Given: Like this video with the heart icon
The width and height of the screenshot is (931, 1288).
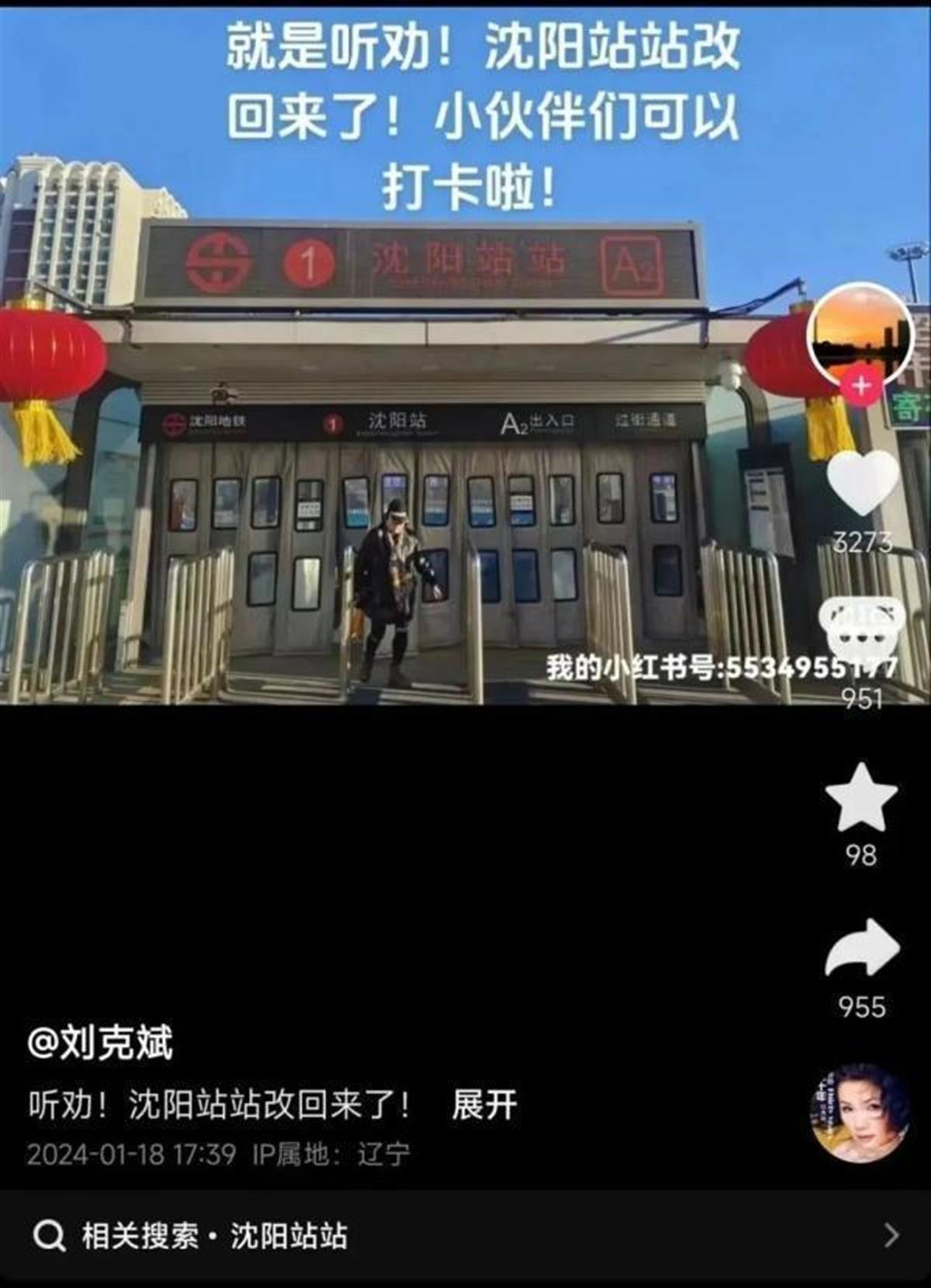Looking at the screenshot, I should (x=861, y=483).
